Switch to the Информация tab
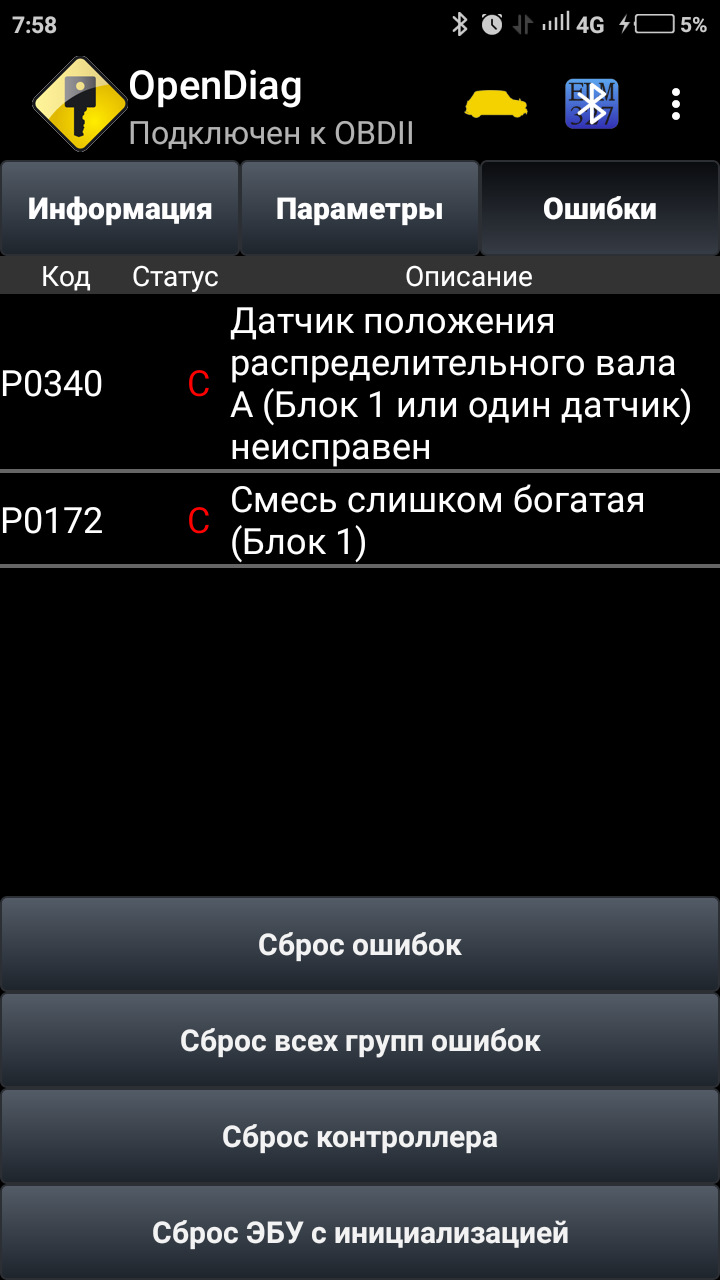Screen dimensions: 720x1280 [120, 209]
